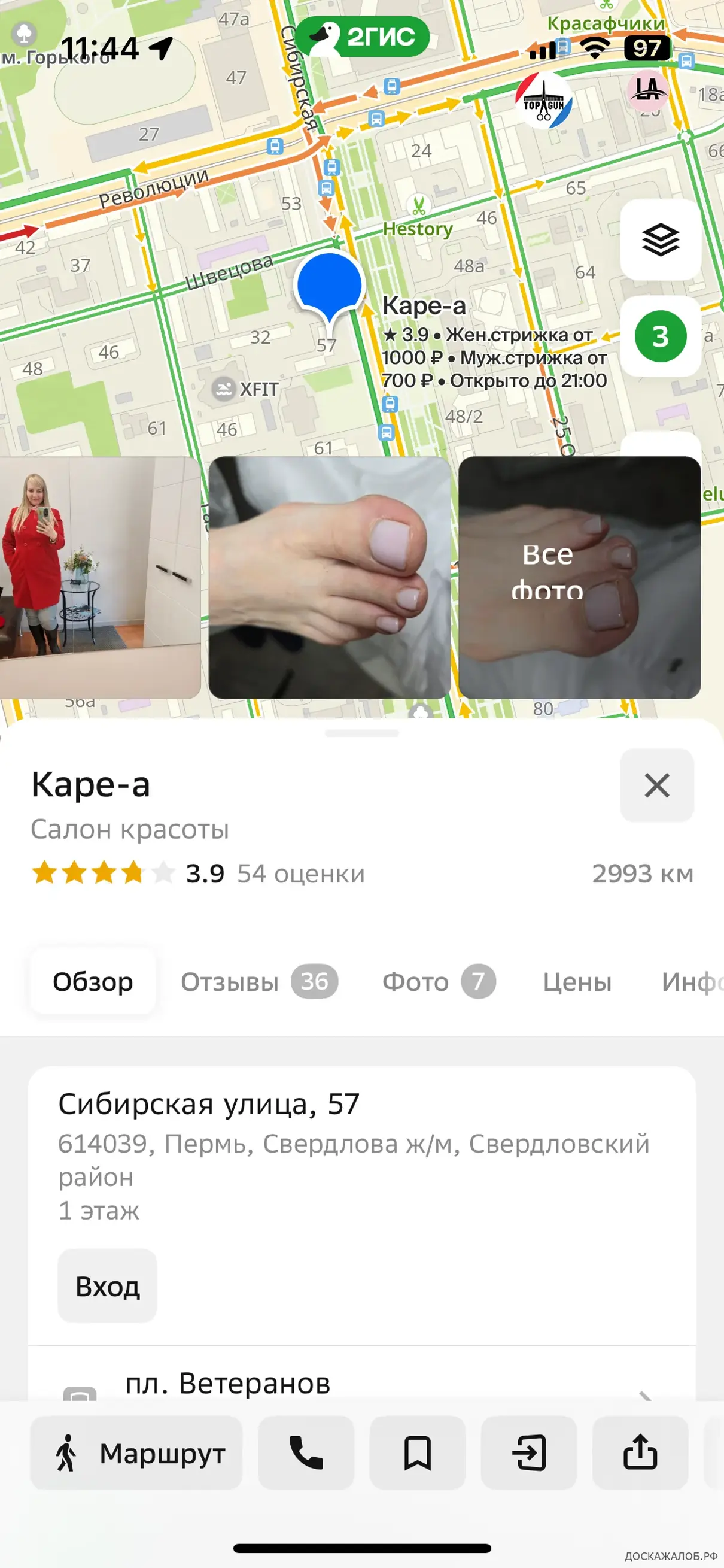The width and height of the screenshot is (724, 1568).
Task: Open the map layers button
Action: click(x=660, y=239)
